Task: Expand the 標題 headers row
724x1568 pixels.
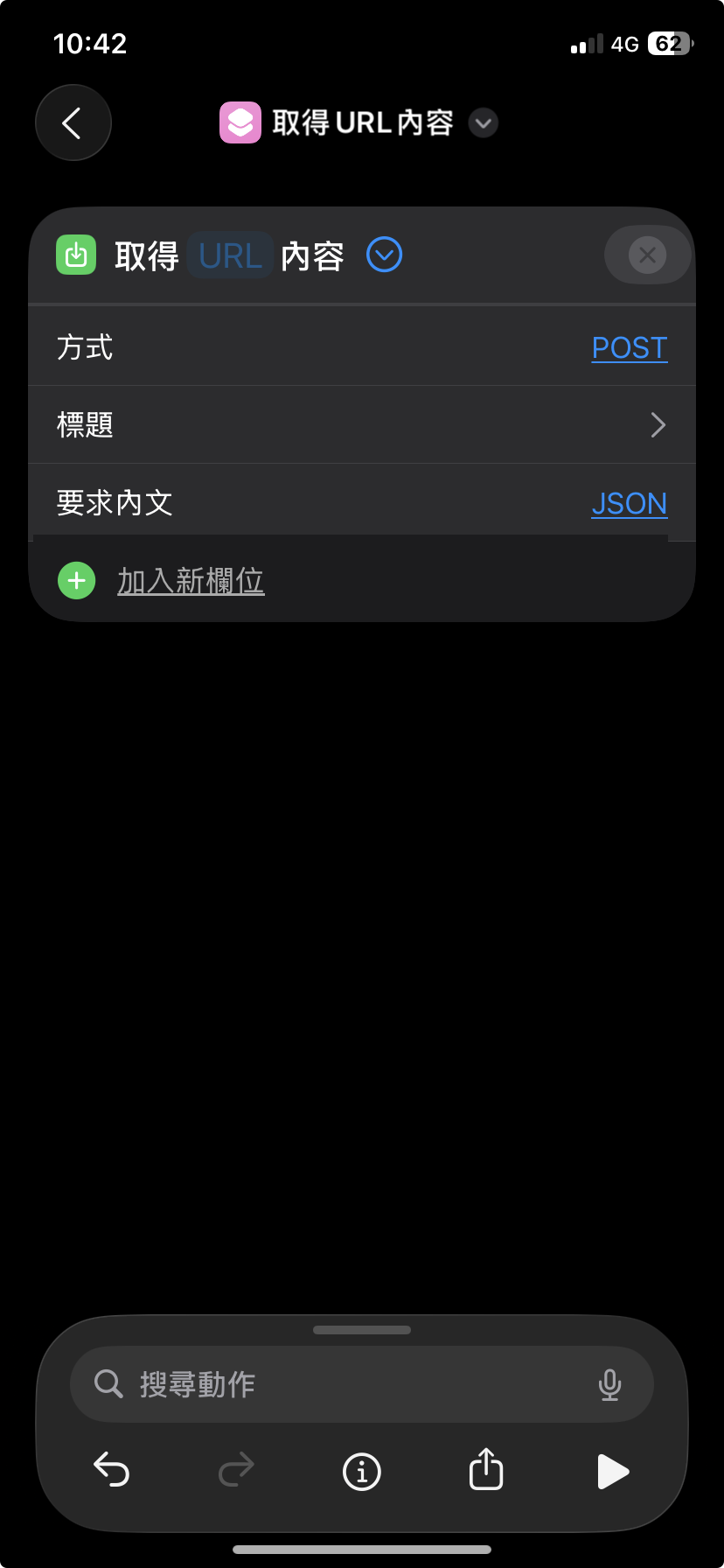Action: point(658,425)
